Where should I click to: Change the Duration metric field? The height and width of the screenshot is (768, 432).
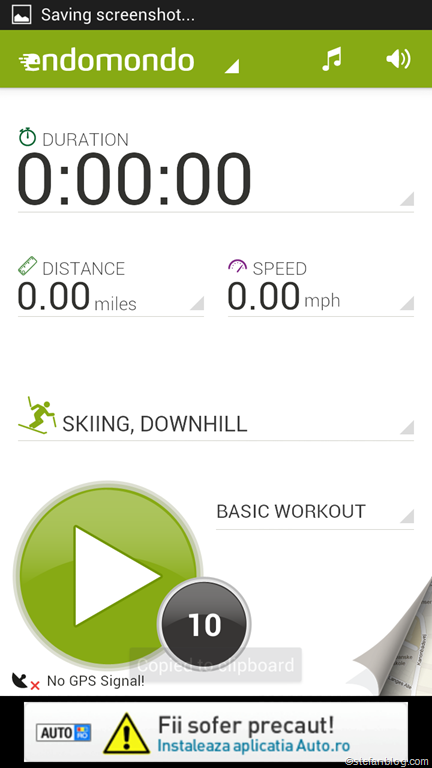click(216, 170)
